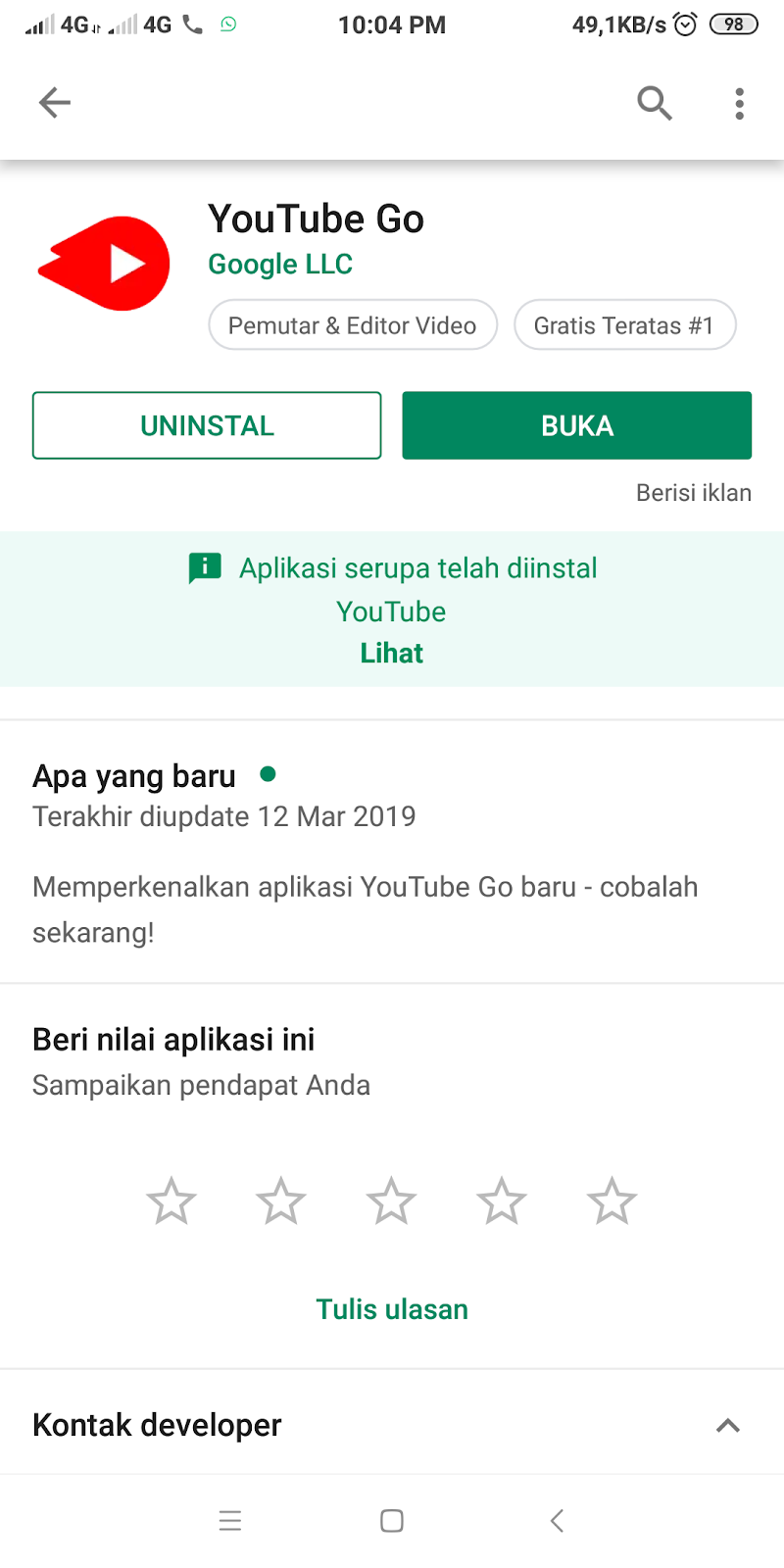The image size is (784, 1568).
Task: Tap the UNINSTAL button
Action: click(x=207, y=425)
